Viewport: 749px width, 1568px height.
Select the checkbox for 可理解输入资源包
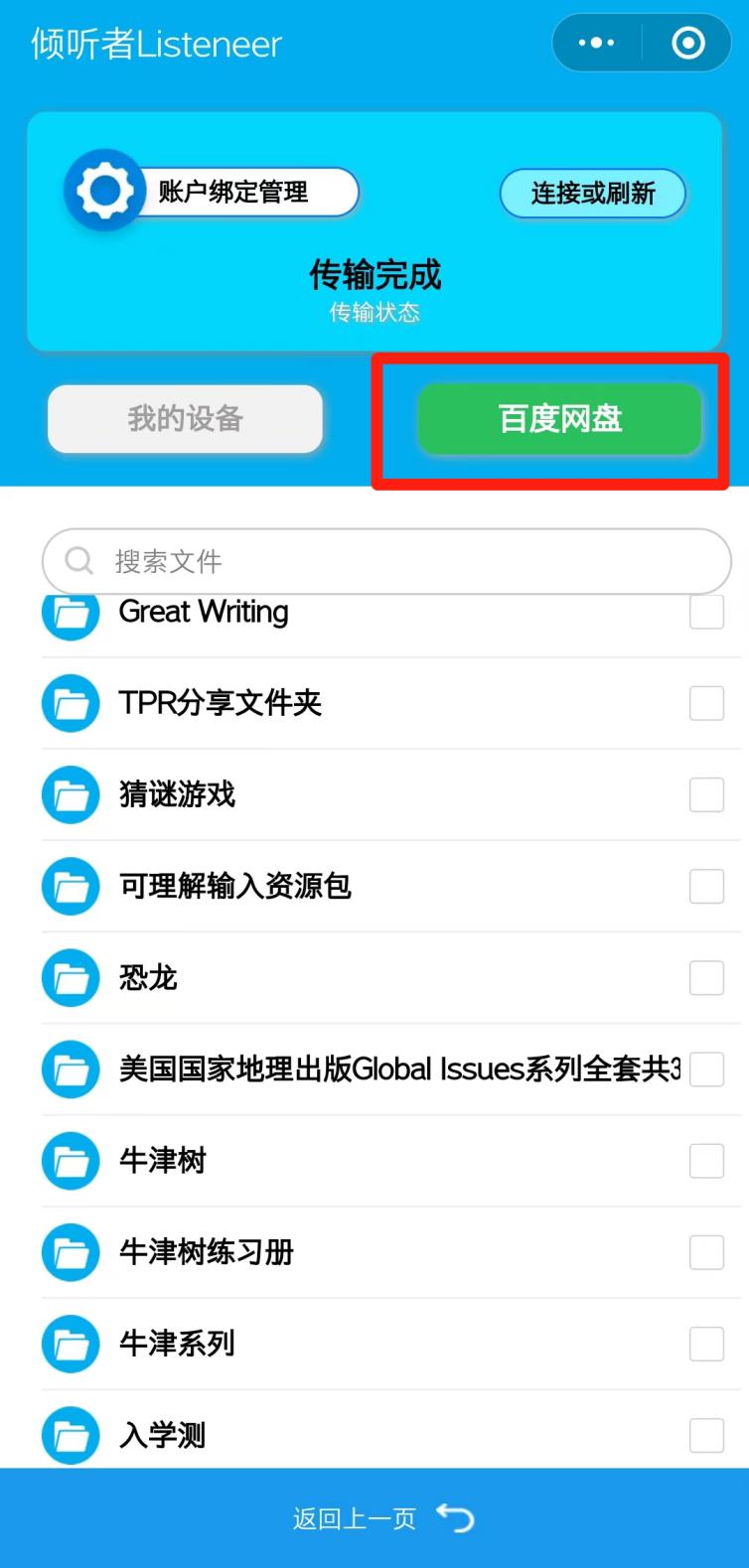[706, 886]
